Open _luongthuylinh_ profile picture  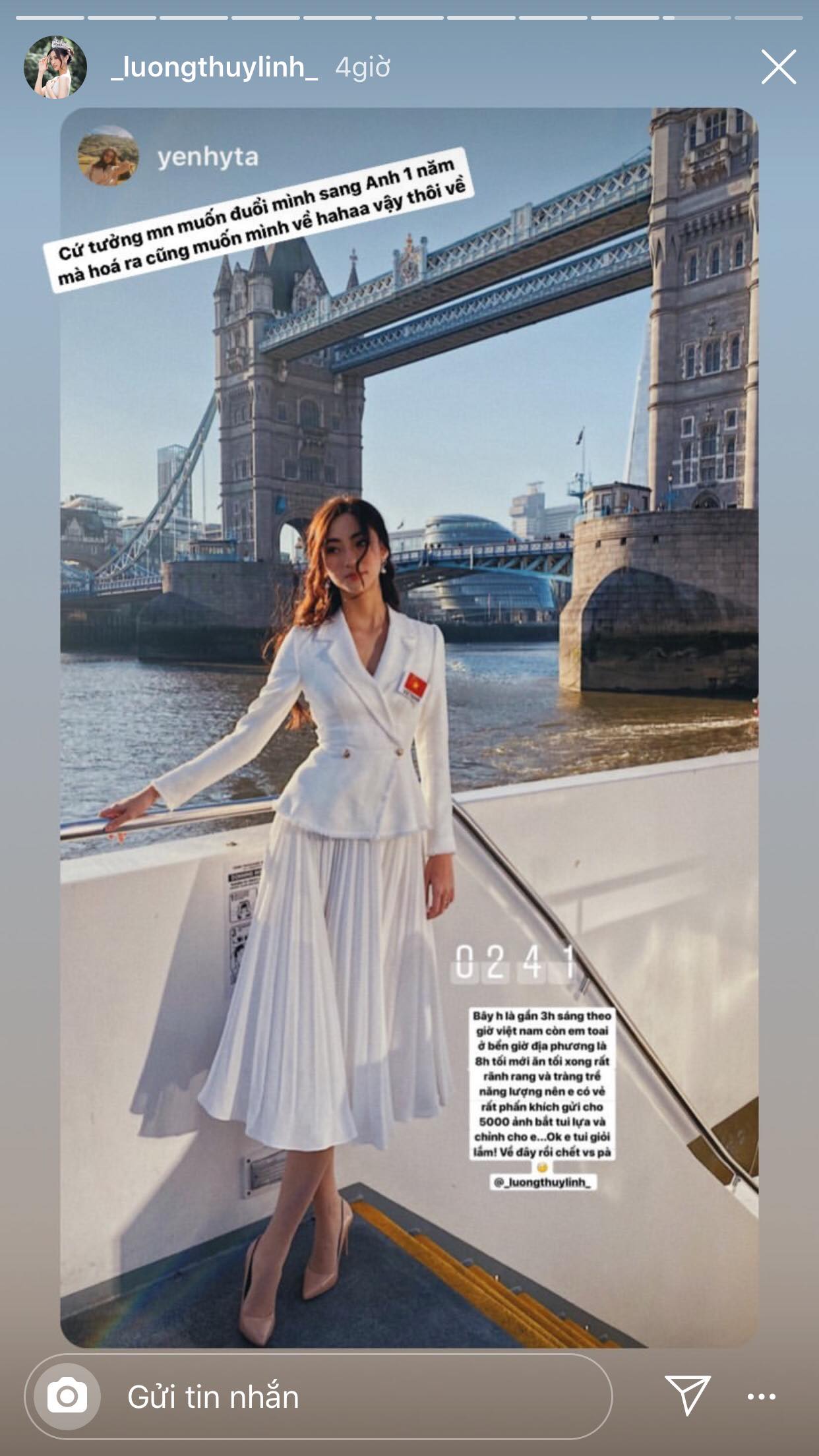[55, 67]
